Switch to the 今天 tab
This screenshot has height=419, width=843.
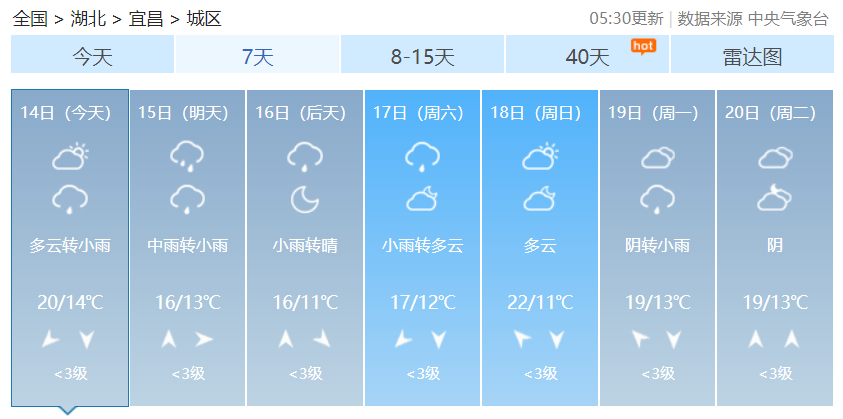coord(92,56)
